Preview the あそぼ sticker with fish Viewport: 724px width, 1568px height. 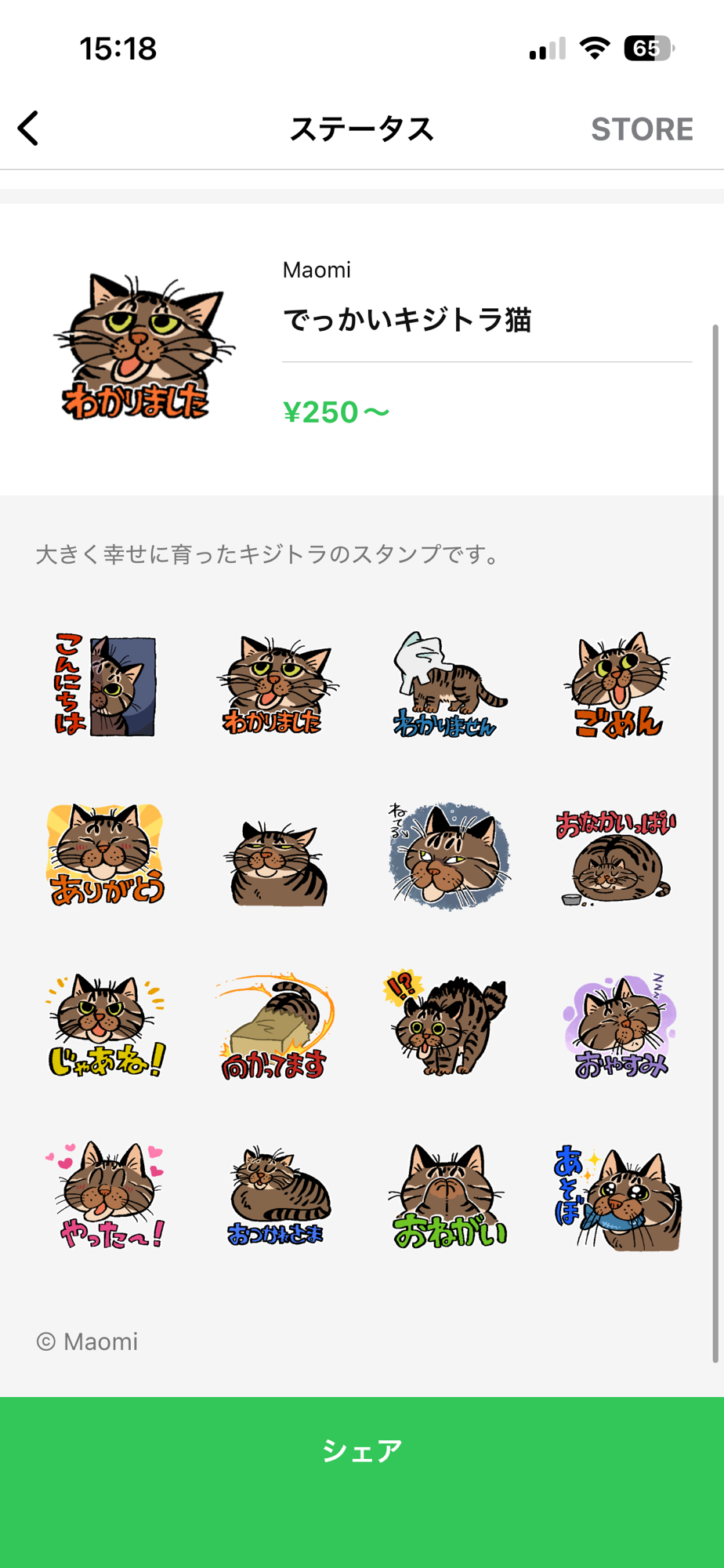coord(618,1195)
